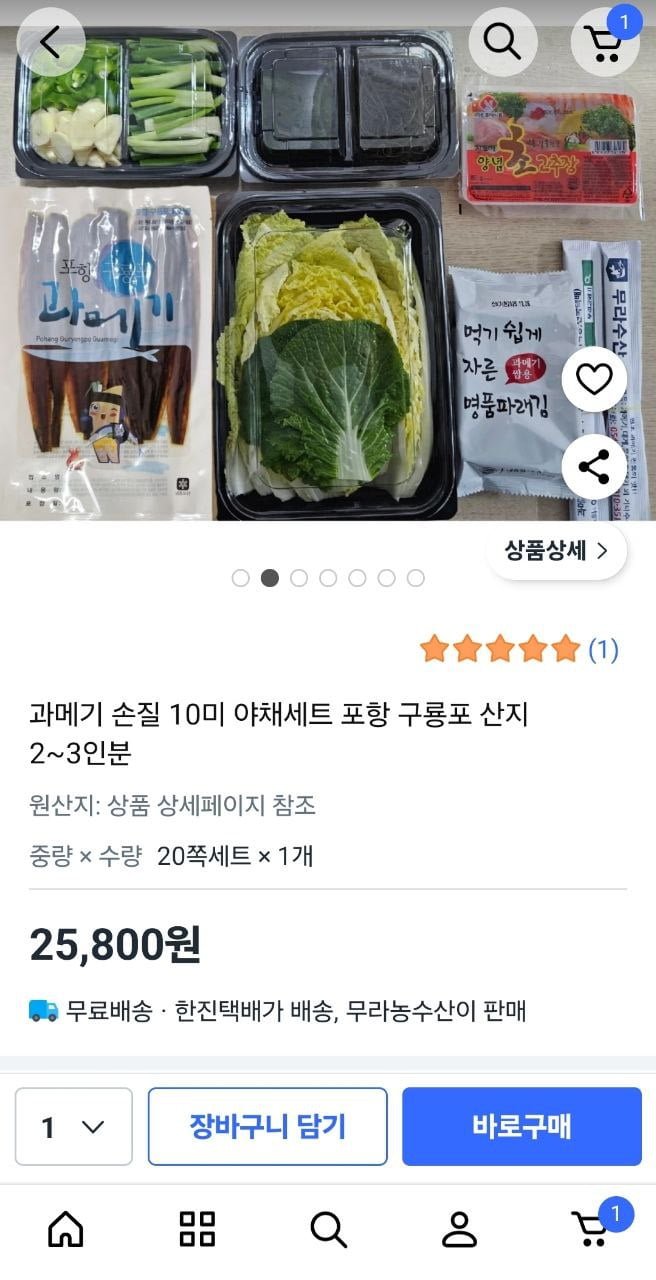Open search from the top bar

point(502,42)
